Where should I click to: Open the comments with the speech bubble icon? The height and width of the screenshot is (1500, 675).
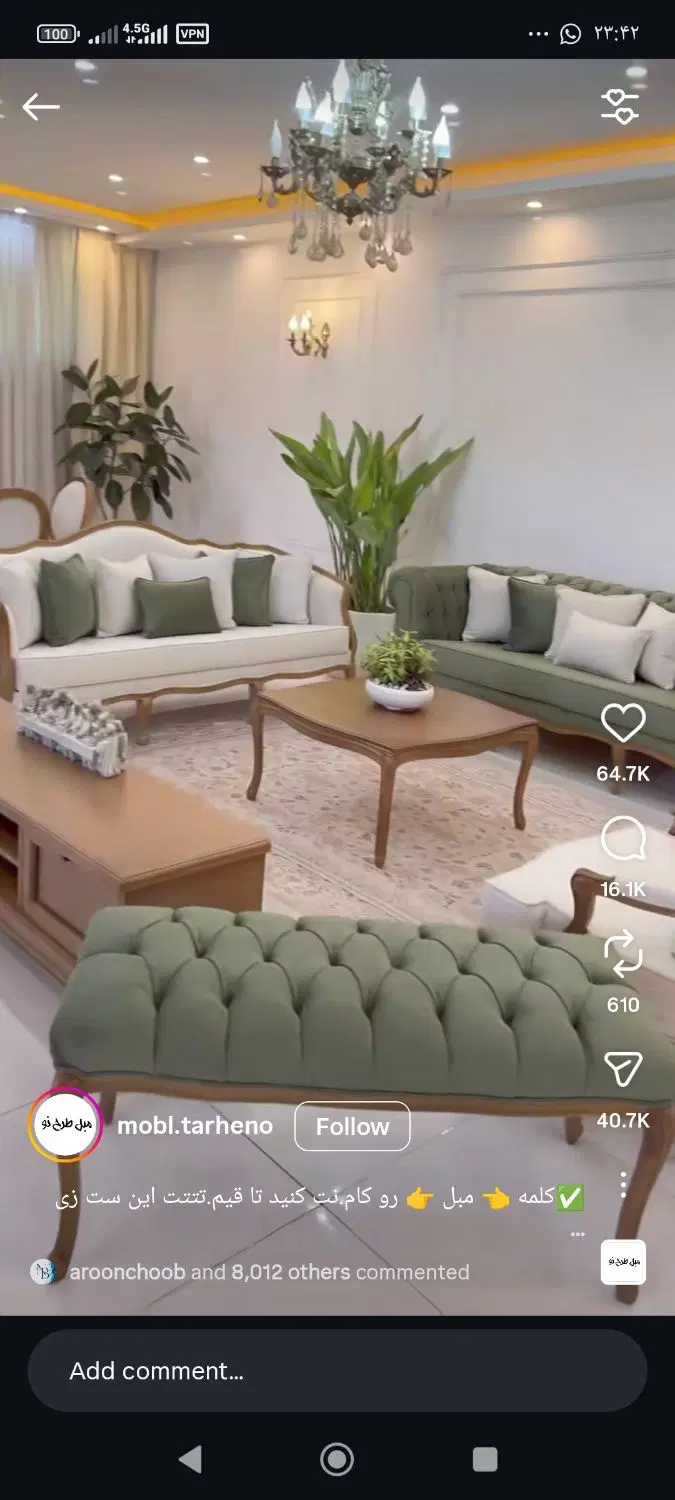[x=623, y=839]
